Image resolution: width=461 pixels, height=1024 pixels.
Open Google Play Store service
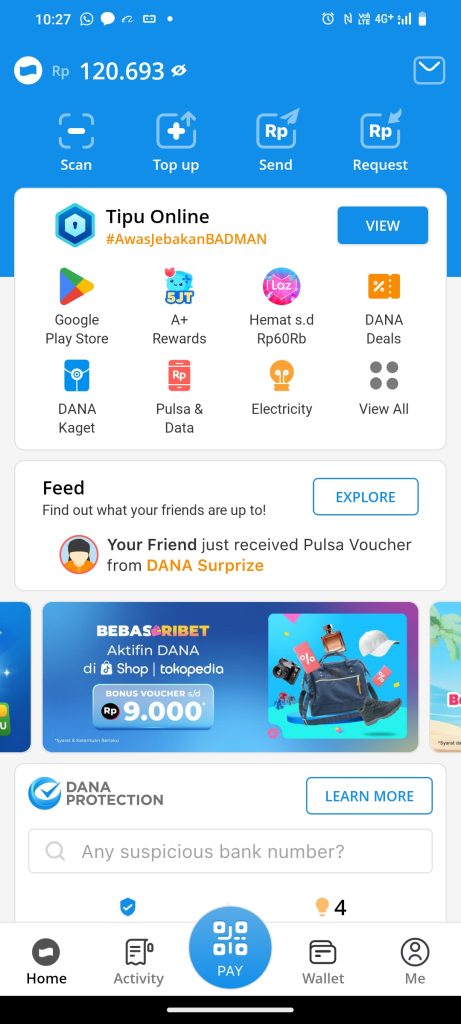(76, 307)
